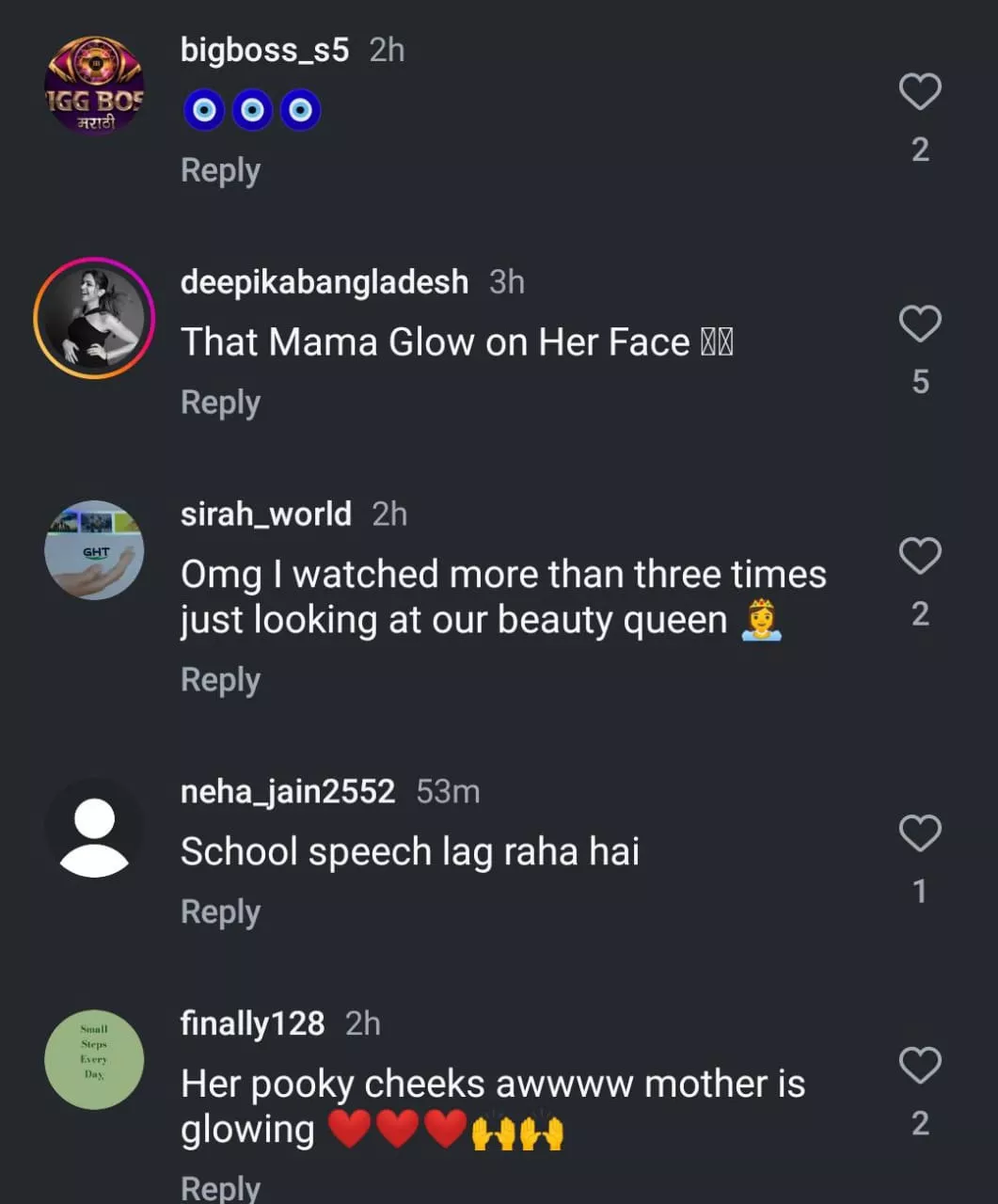Like sirah_world's beauty queen comment
Screen dimensions: 998x1204
[920, 556]
